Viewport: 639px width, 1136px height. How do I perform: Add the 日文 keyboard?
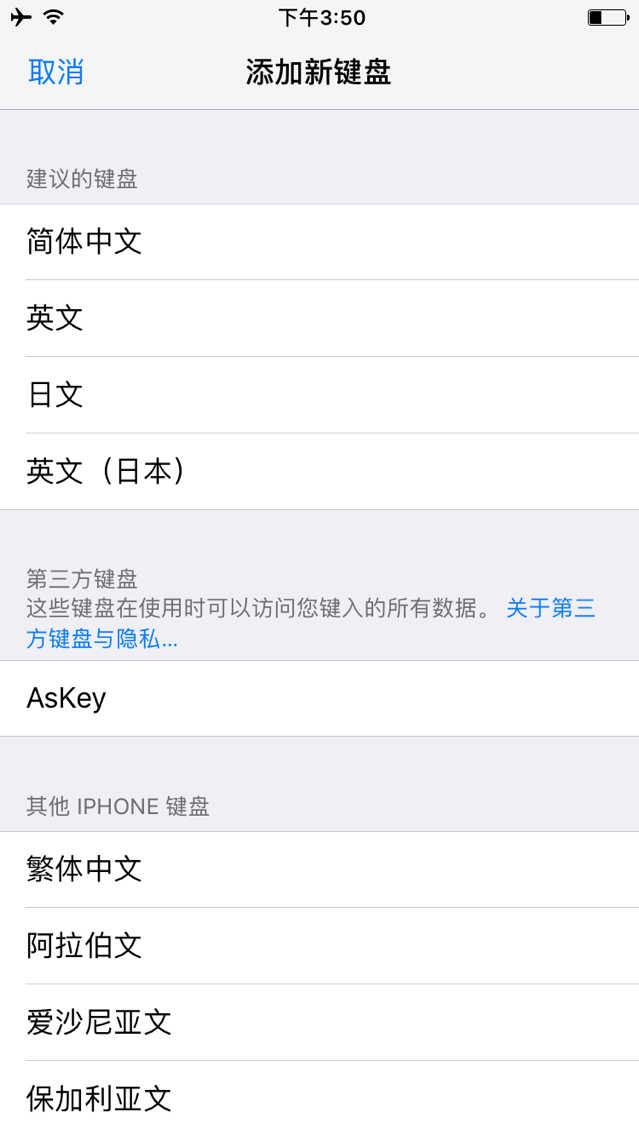coord(320,395)
